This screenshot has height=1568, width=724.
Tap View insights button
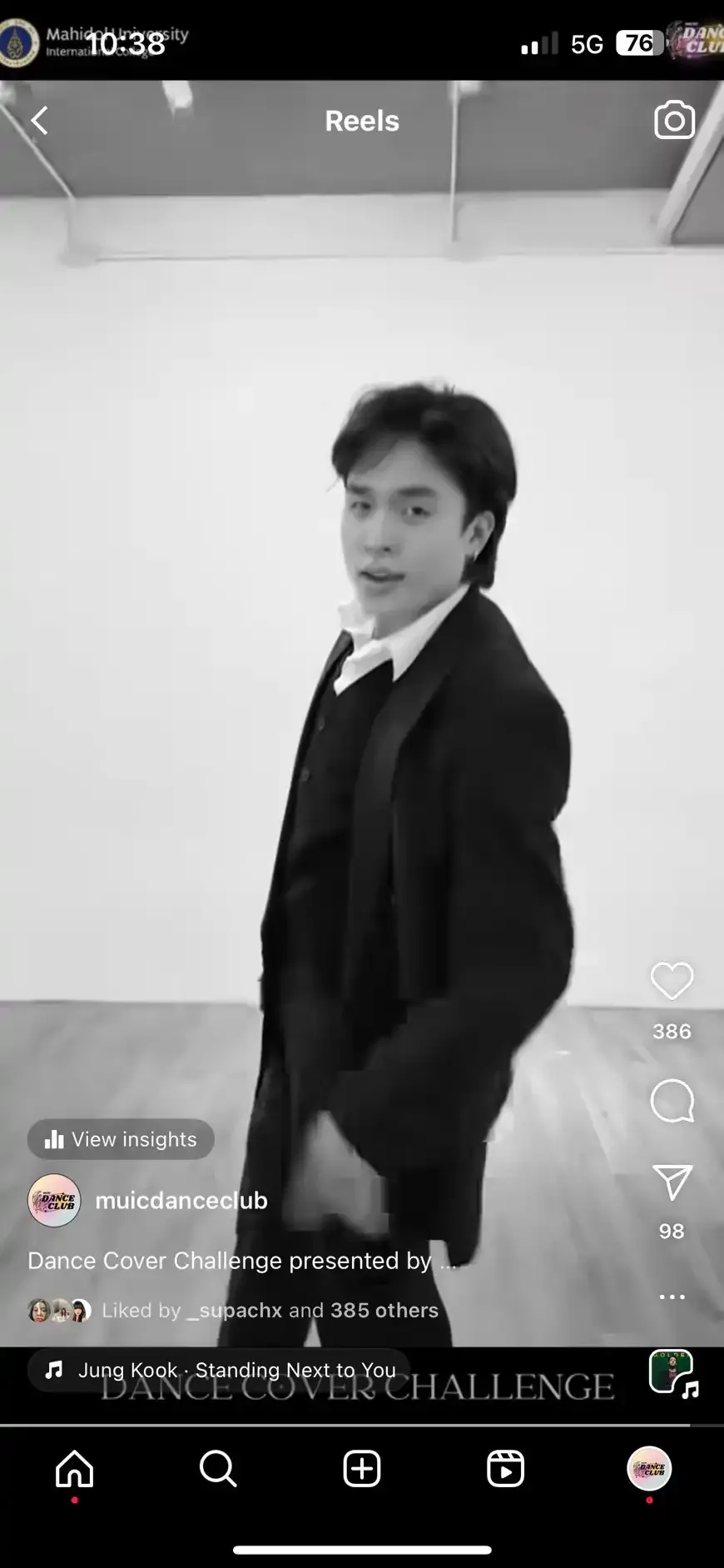tap(121, 1139)
